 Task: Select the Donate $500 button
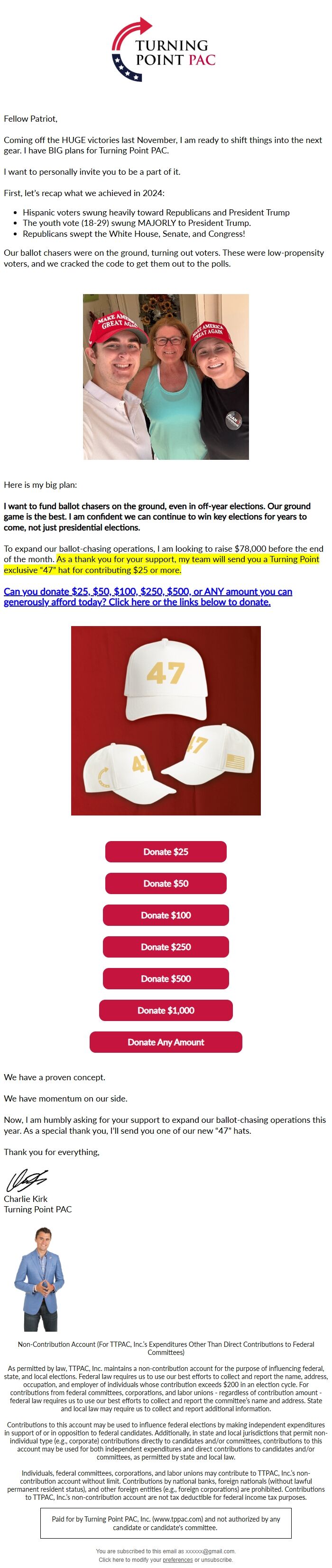tap(166, 978)
